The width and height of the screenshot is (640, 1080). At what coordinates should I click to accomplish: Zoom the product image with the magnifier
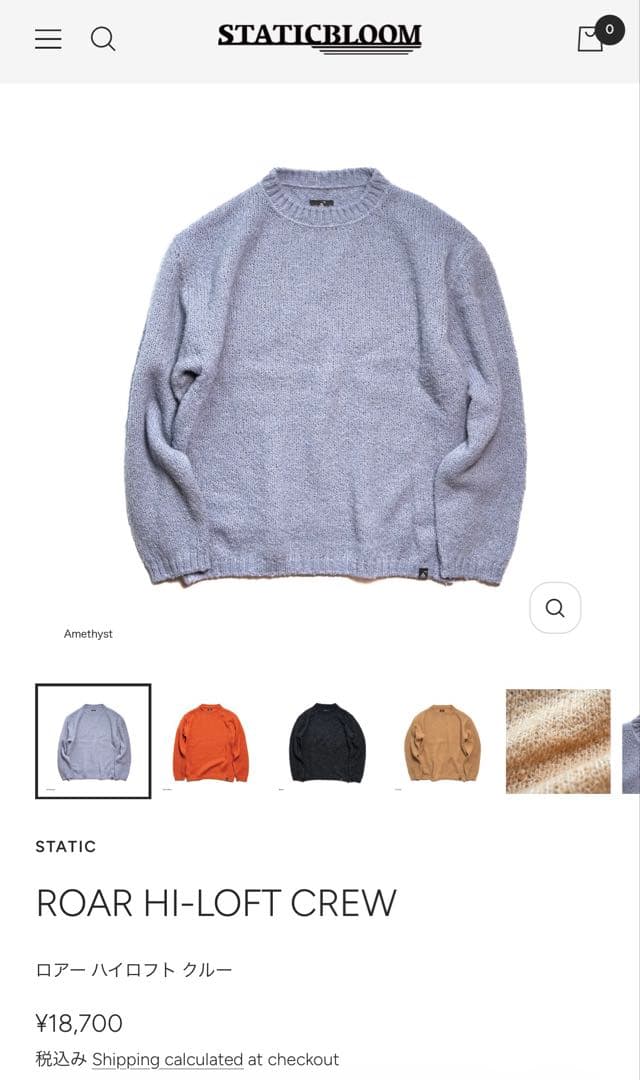pos(555,608)
